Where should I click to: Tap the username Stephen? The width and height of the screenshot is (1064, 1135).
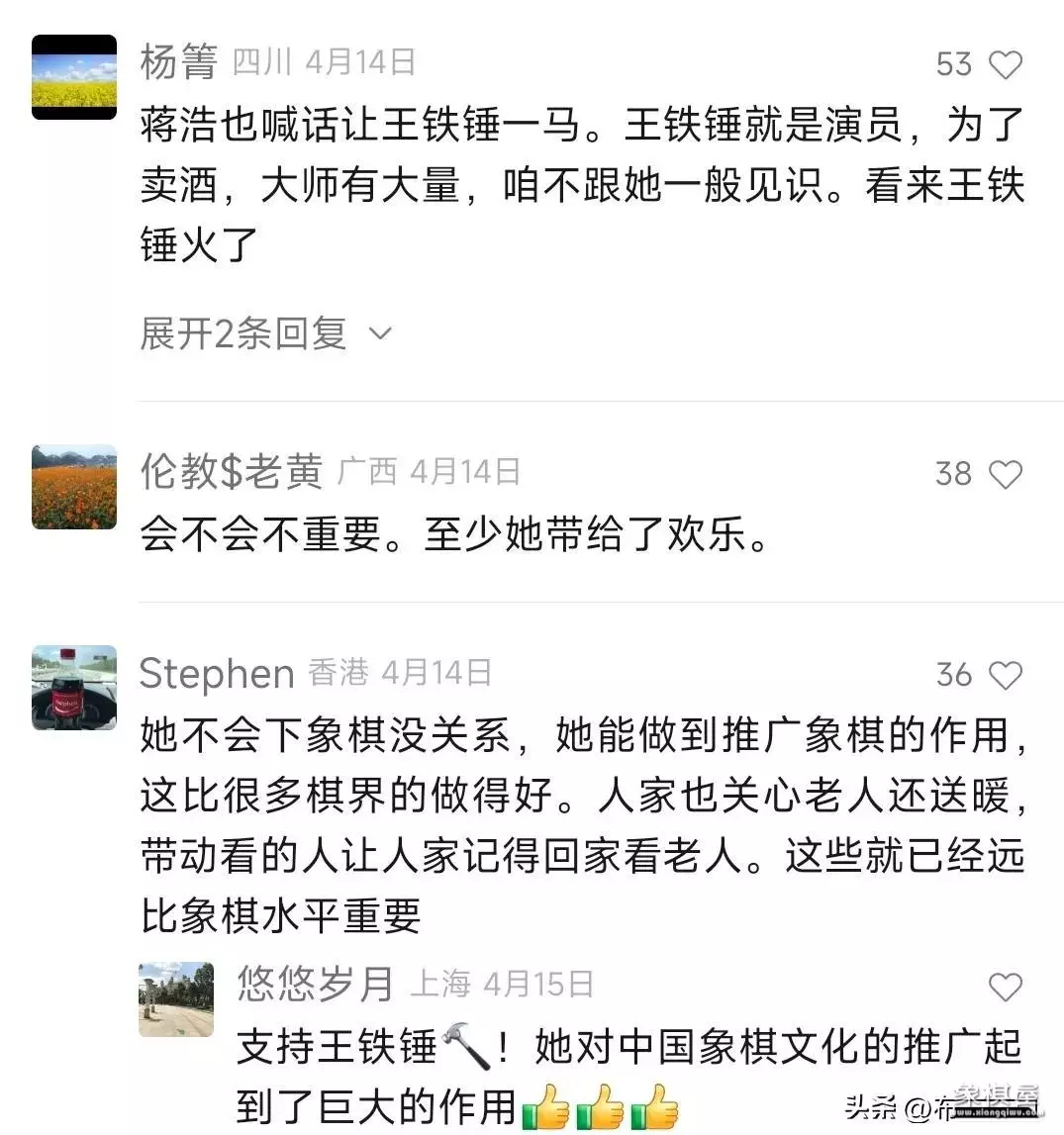click(217, 674)
